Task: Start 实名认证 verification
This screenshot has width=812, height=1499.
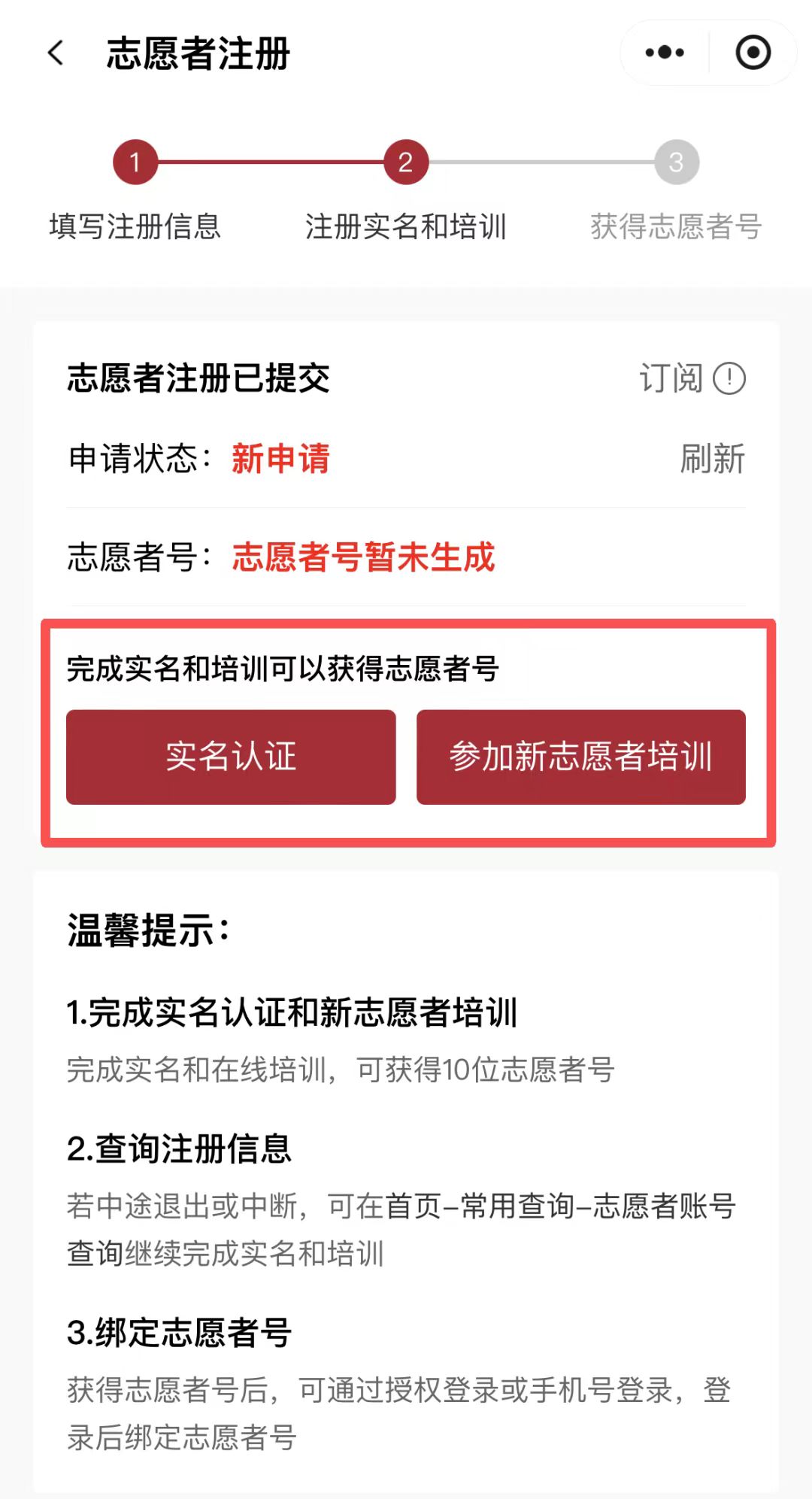Action: point(231,757)
